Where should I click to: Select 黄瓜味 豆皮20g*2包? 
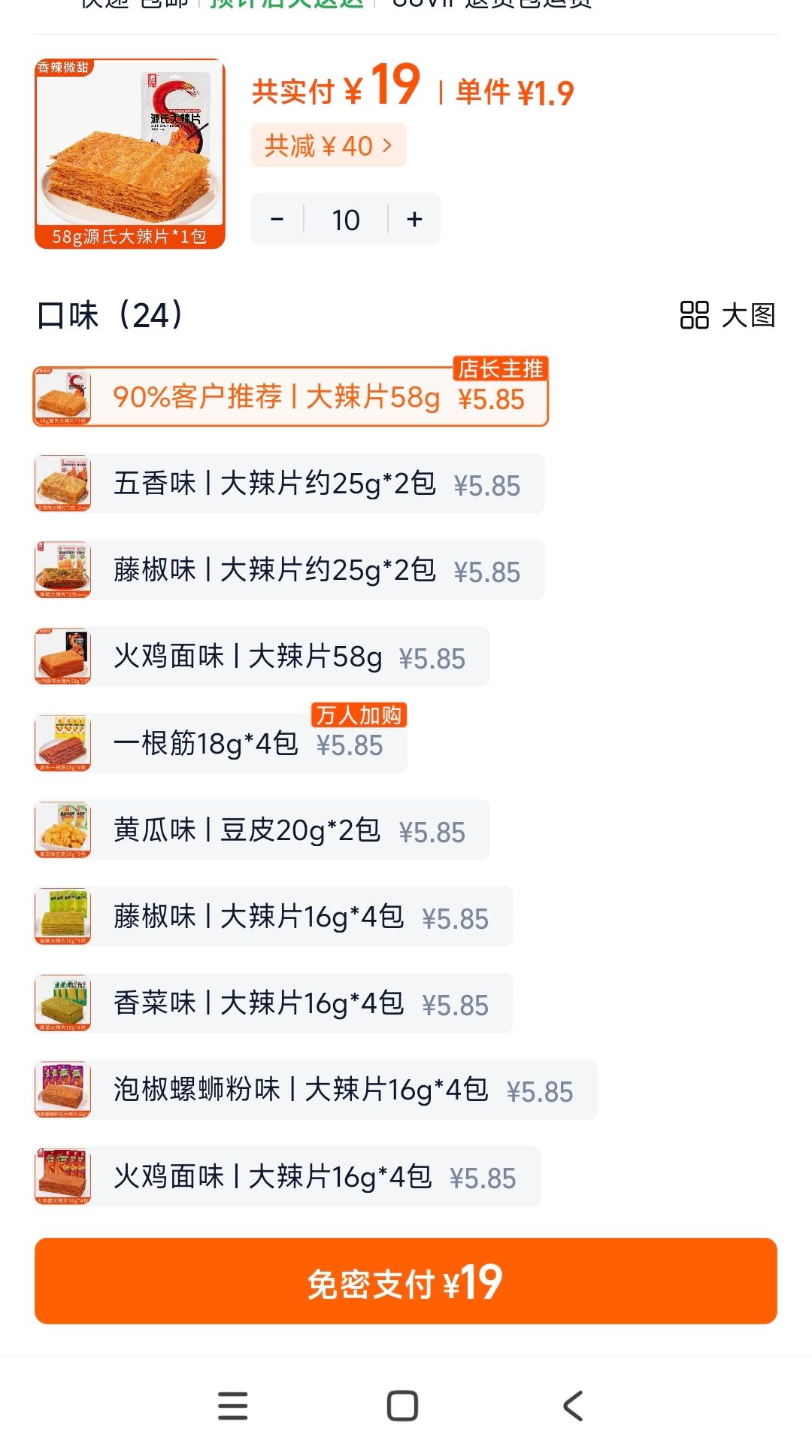pyautogui.click(x=262, y=830)
